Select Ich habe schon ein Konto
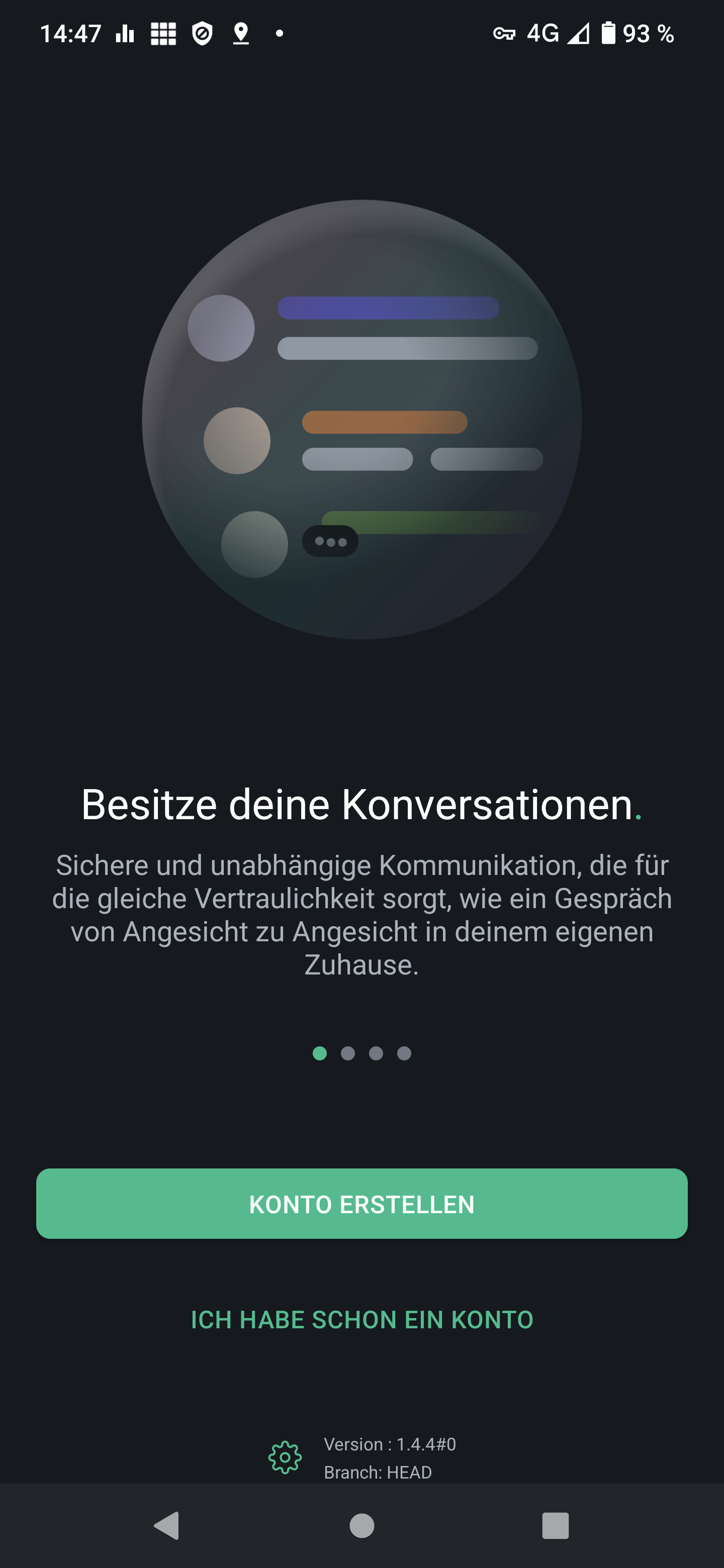This screenshot has height=1568, width=724. click(361, 1320)
